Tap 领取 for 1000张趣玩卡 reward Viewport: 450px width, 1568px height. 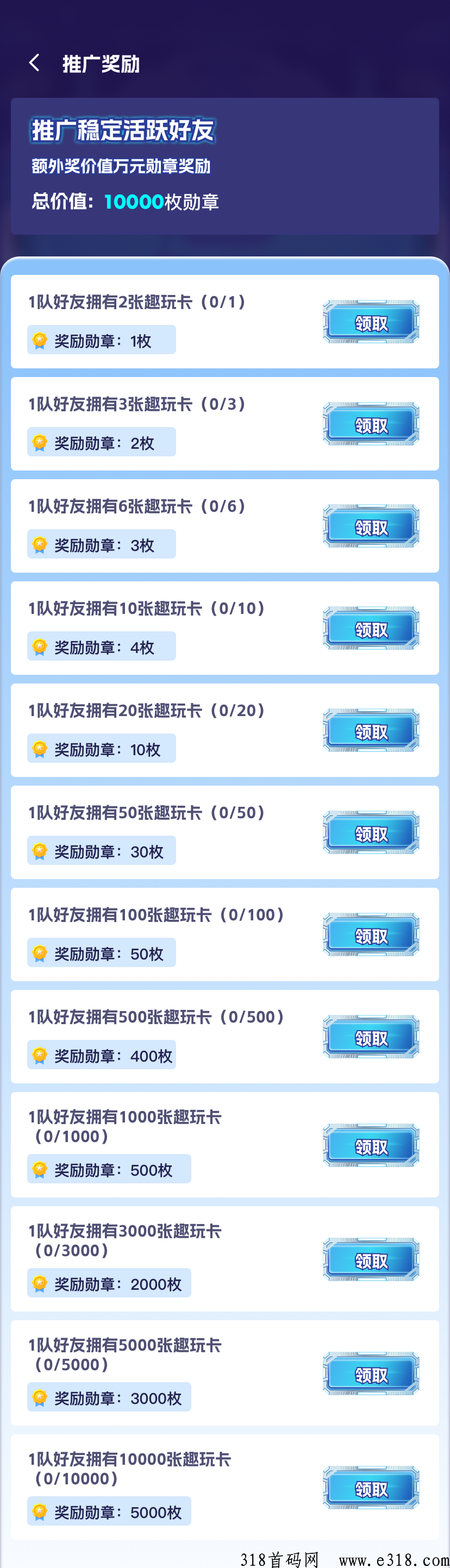click(x=371, y=1146)
